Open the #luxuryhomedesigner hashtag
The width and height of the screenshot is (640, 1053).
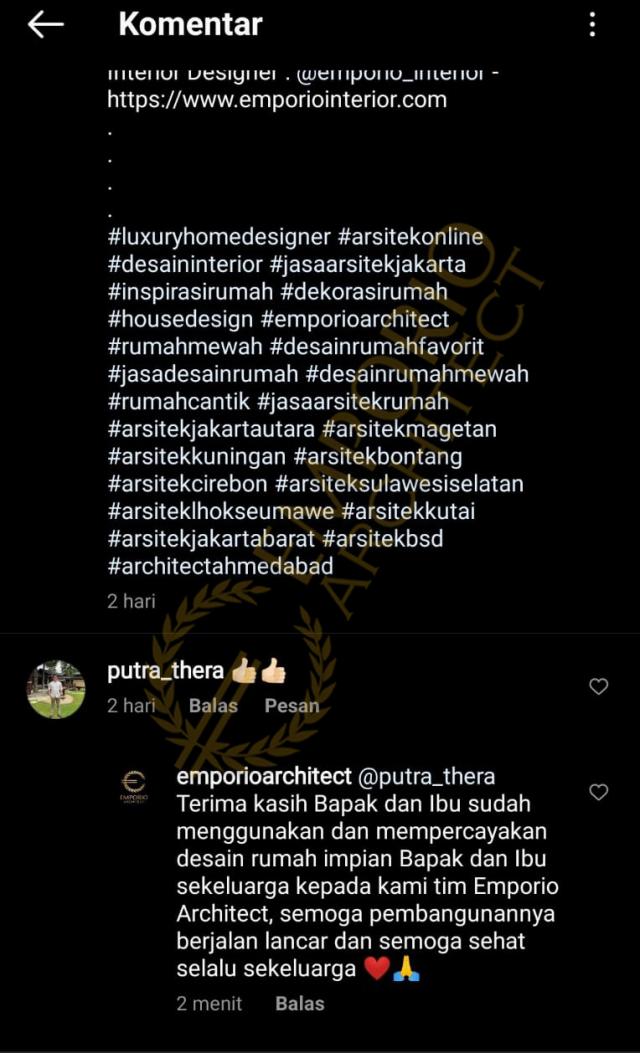point(218,237)
